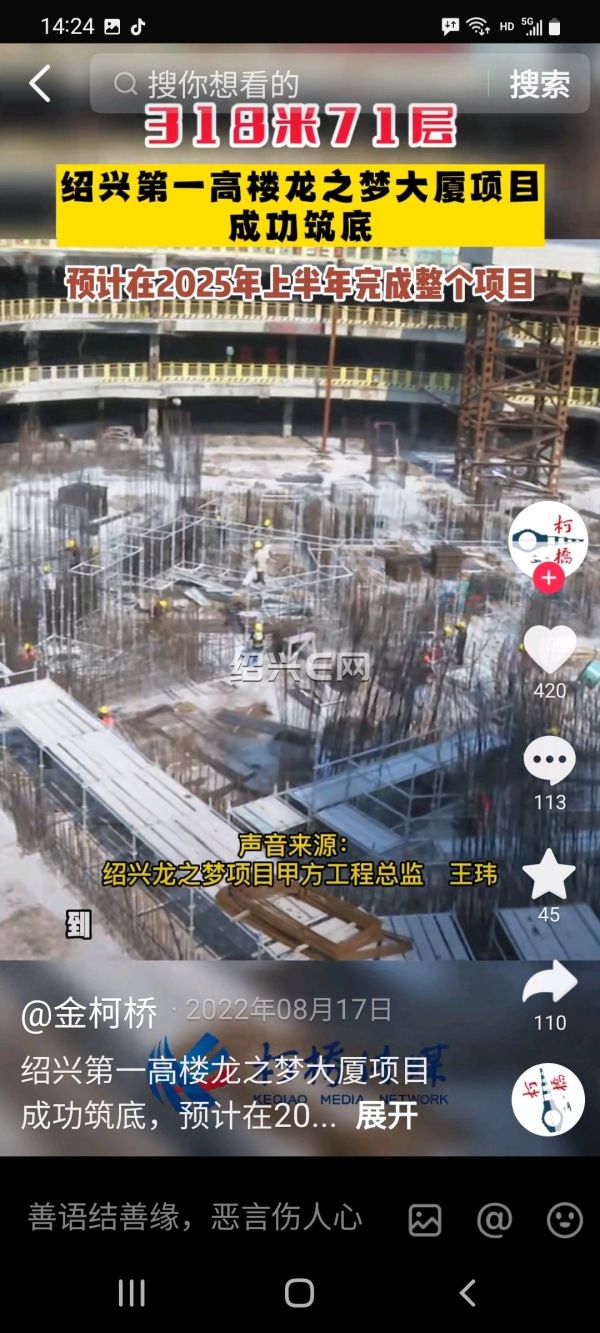Share the video via arrow icon
This screenshot has width=600, height=1333.
pos(549,984)
